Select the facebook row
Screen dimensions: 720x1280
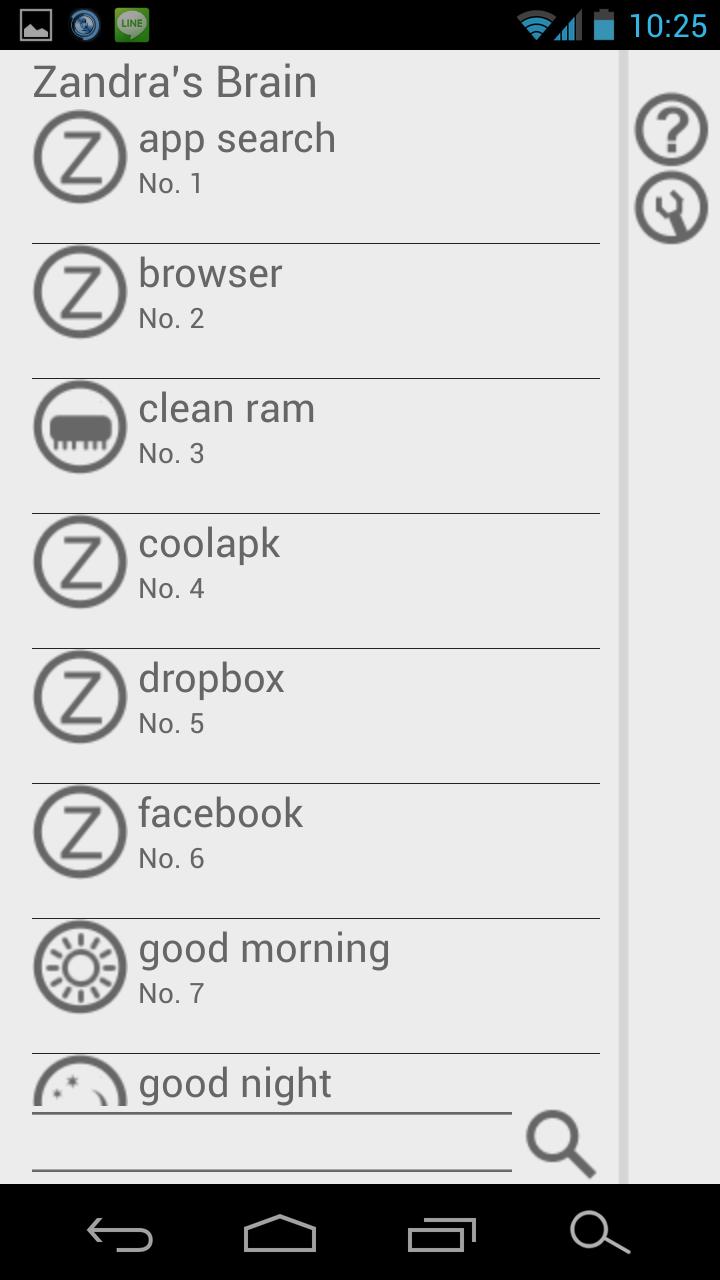315,835
